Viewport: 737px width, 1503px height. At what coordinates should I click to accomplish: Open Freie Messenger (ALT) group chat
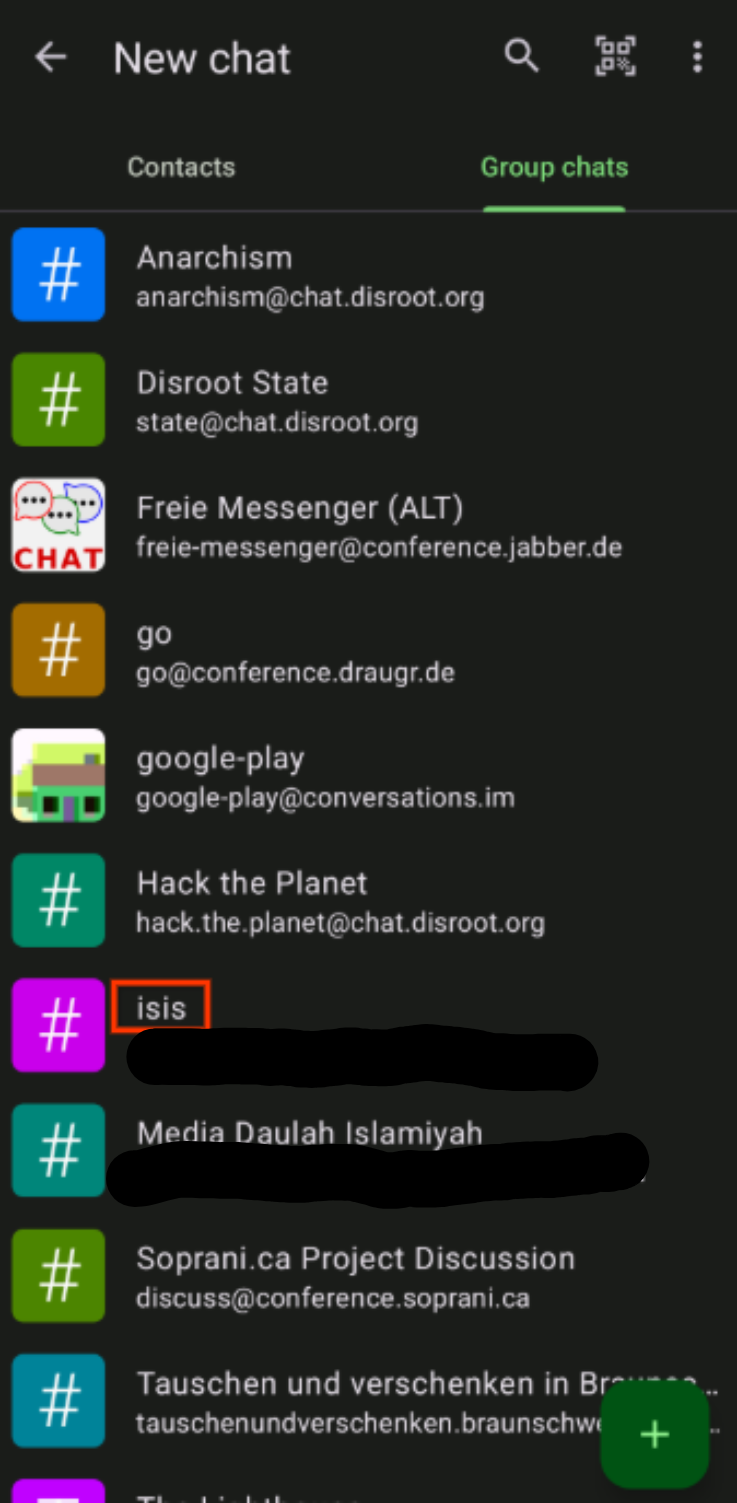pyautogui.click(x=378, y=526)
